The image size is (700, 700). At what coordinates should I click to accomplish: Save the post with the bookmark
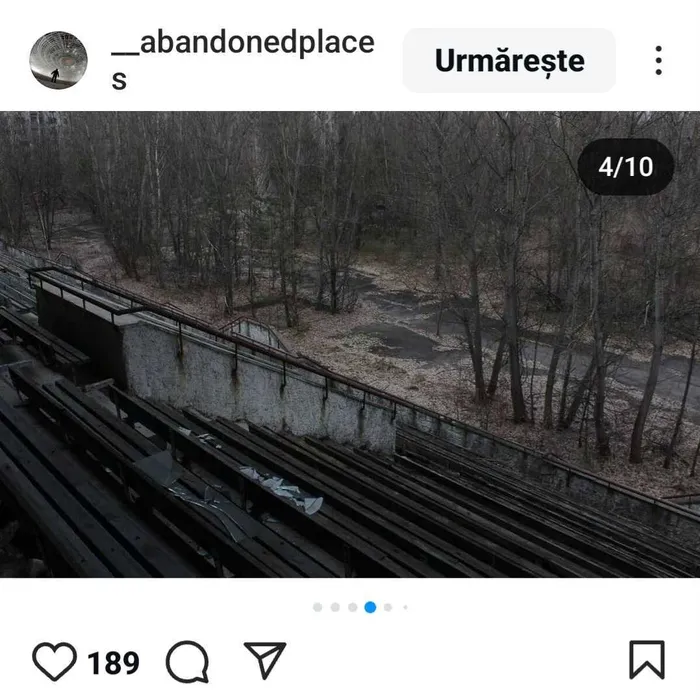646,661
